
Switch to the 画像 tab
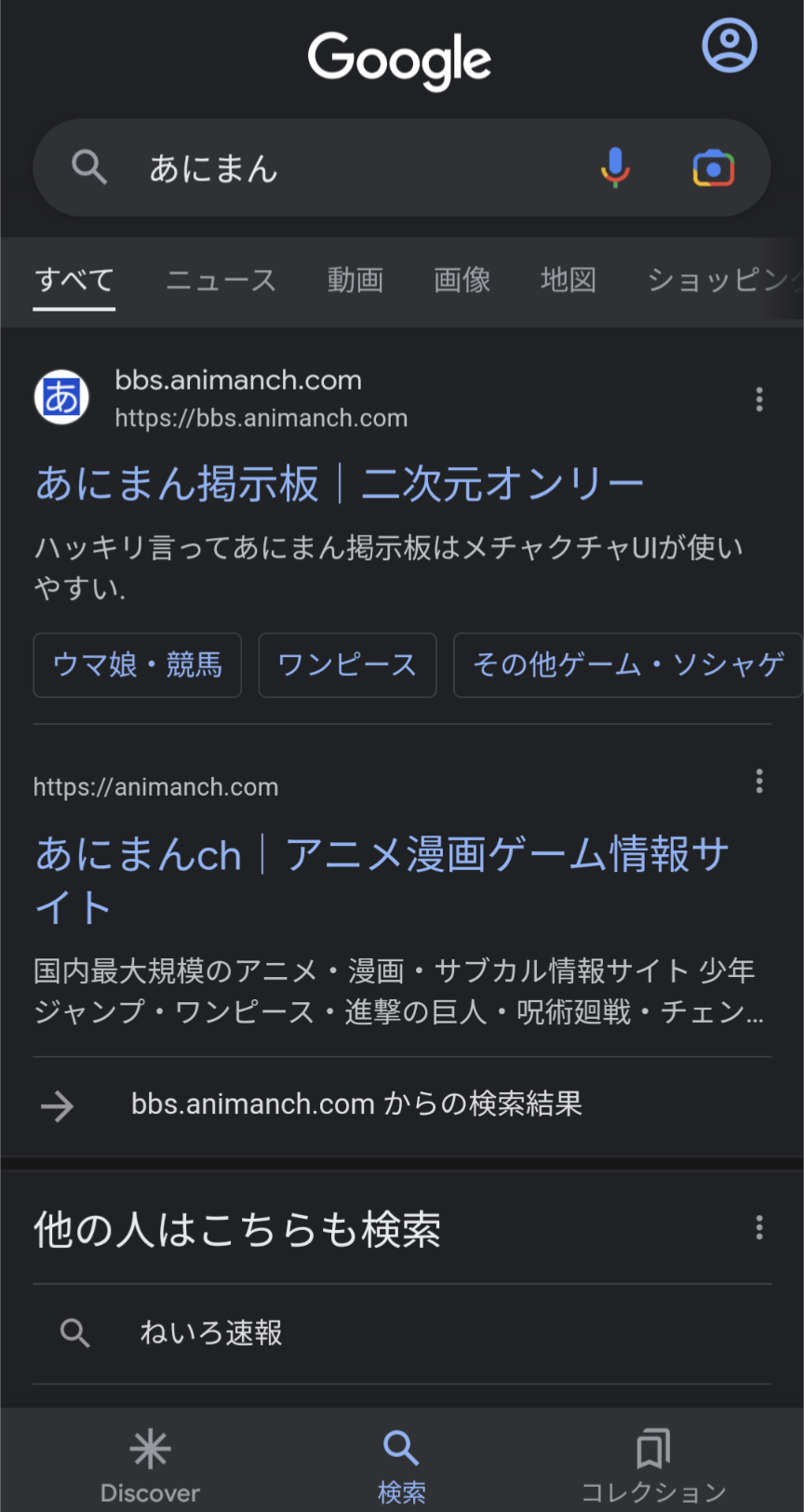click(x=462, y=280)
